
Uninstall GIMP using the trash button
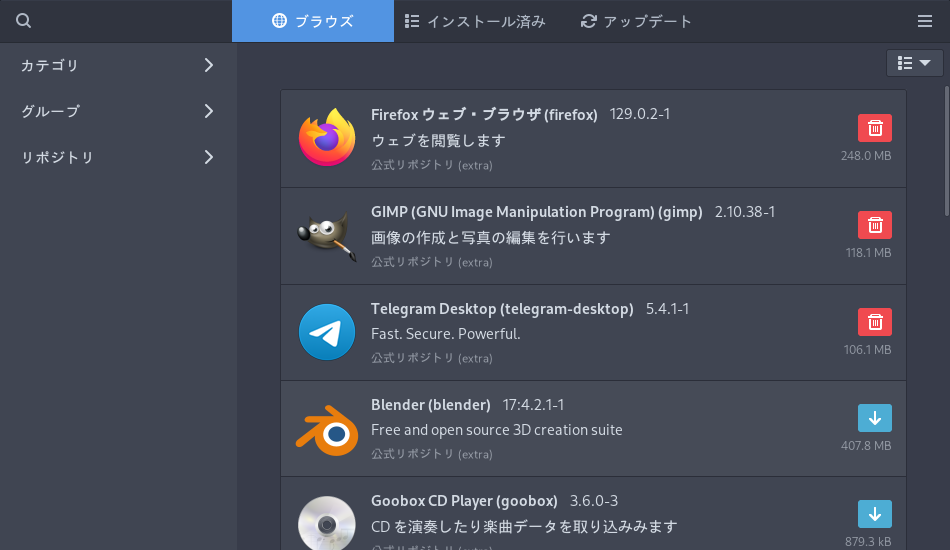(x=874, y=225)
